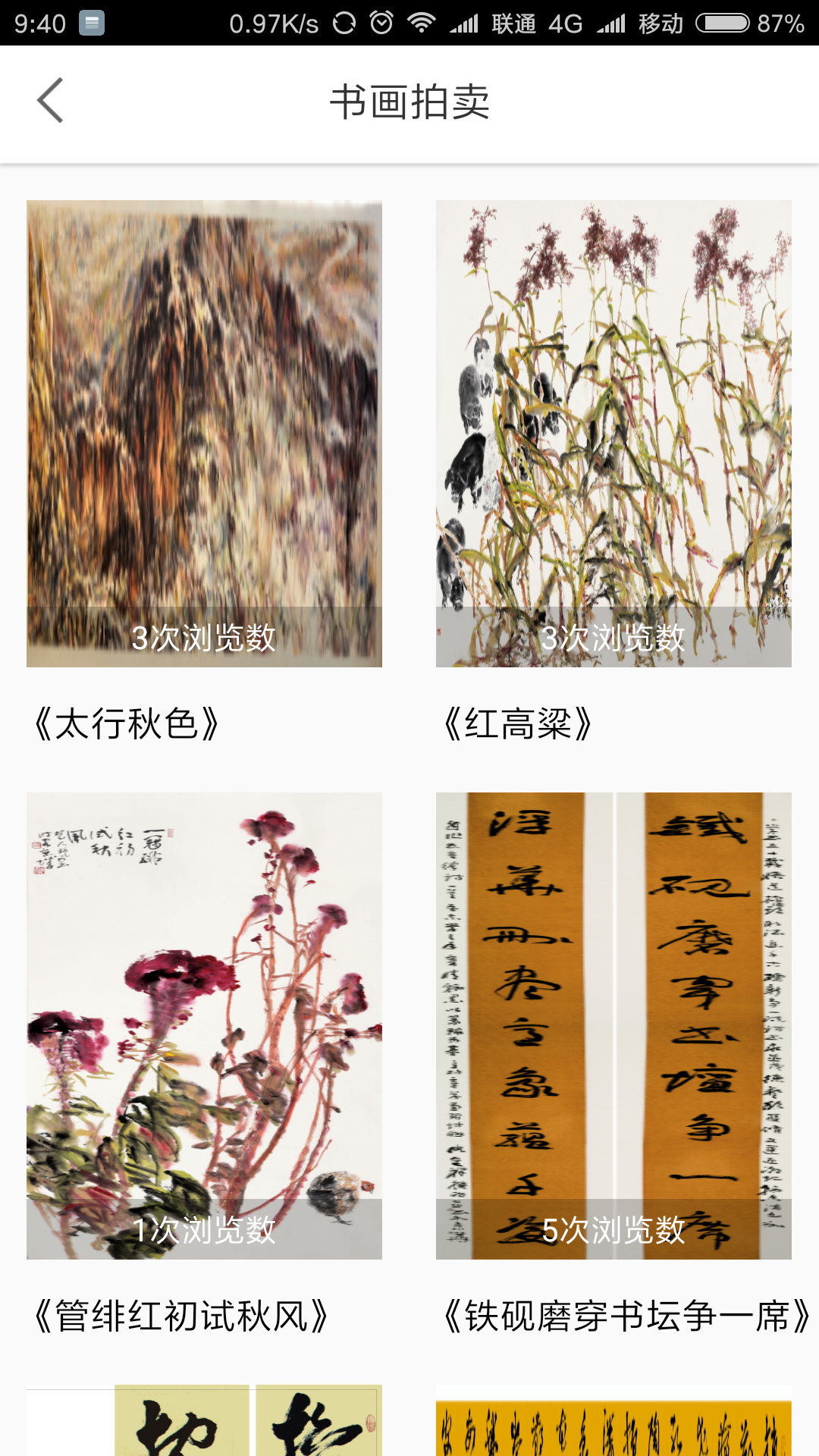Screen dimensions: 819x1456
Task: Open the 《太行秋色》 painting
Action: [x=204, y=433]
